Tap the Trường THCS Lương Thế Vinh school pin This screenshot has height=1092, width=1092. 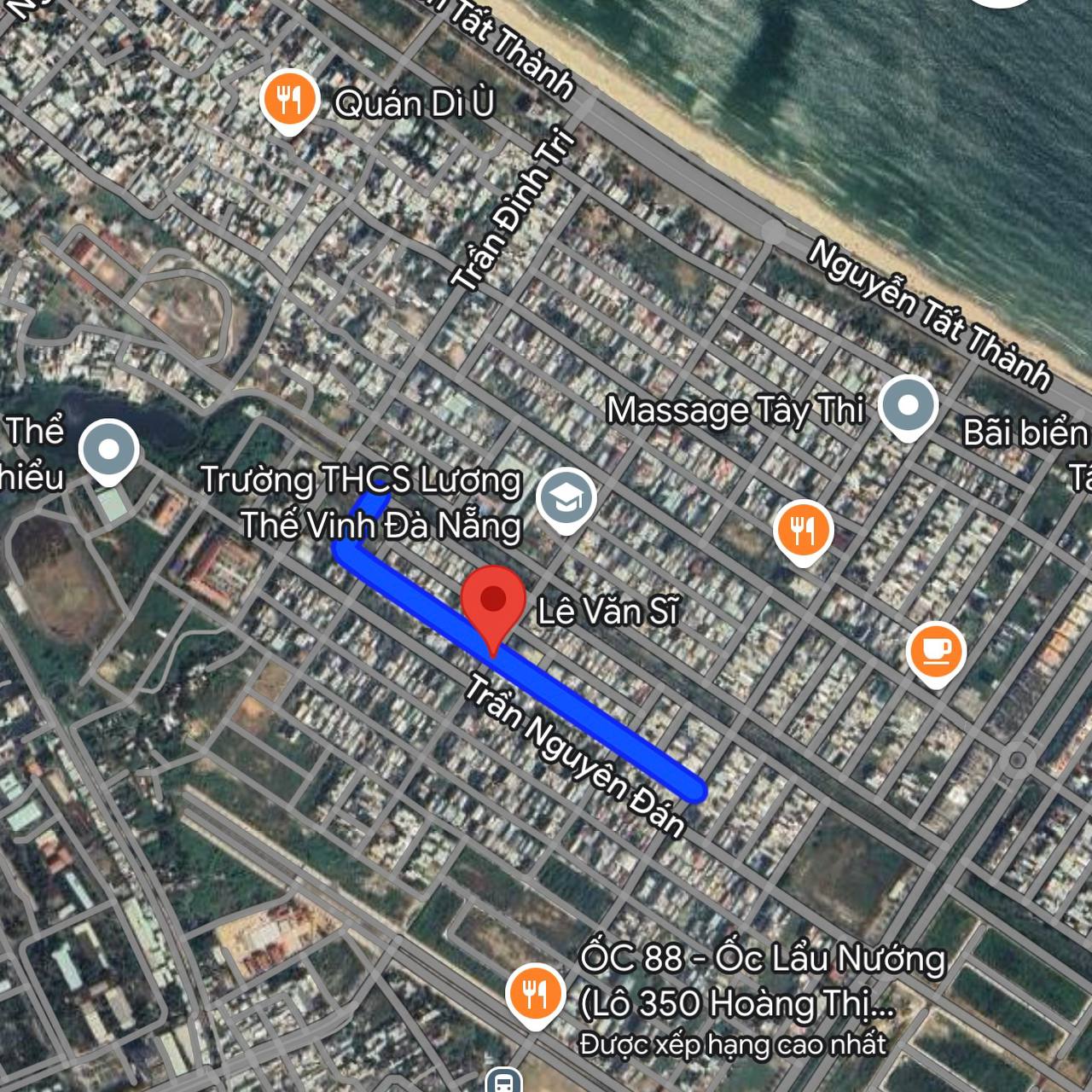coord(565,500)
